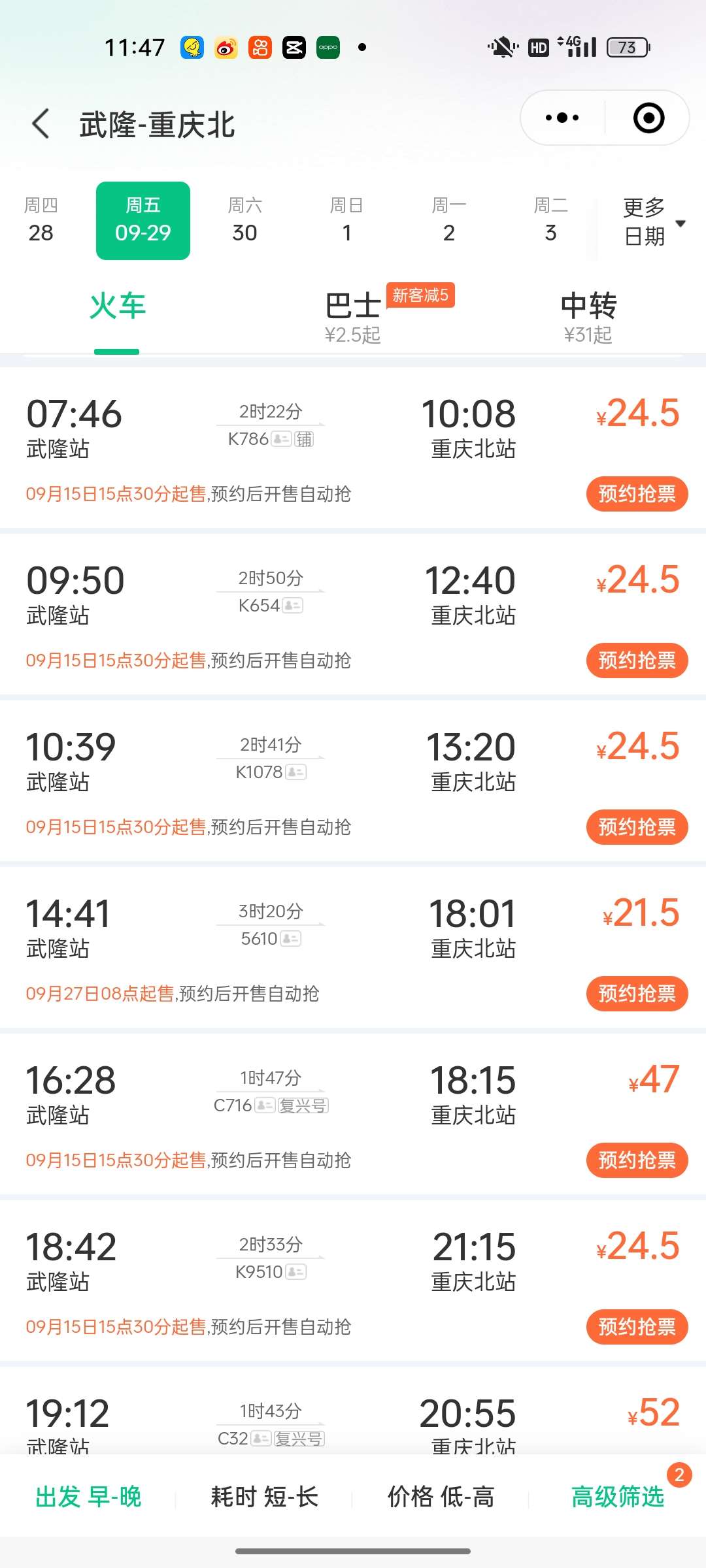Tap 预约抢票 for the K654 train

[x=637, y=661]
